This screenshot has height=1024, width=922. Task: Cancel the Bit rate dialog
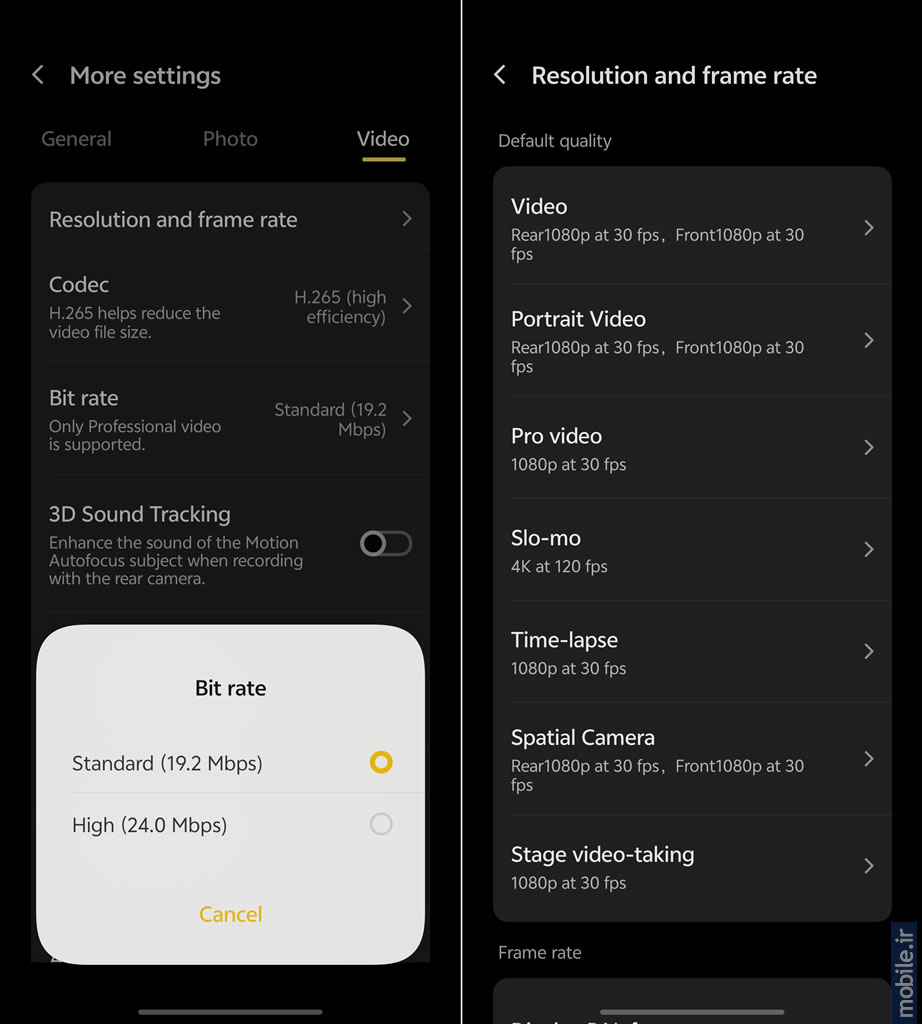(230, 914)
